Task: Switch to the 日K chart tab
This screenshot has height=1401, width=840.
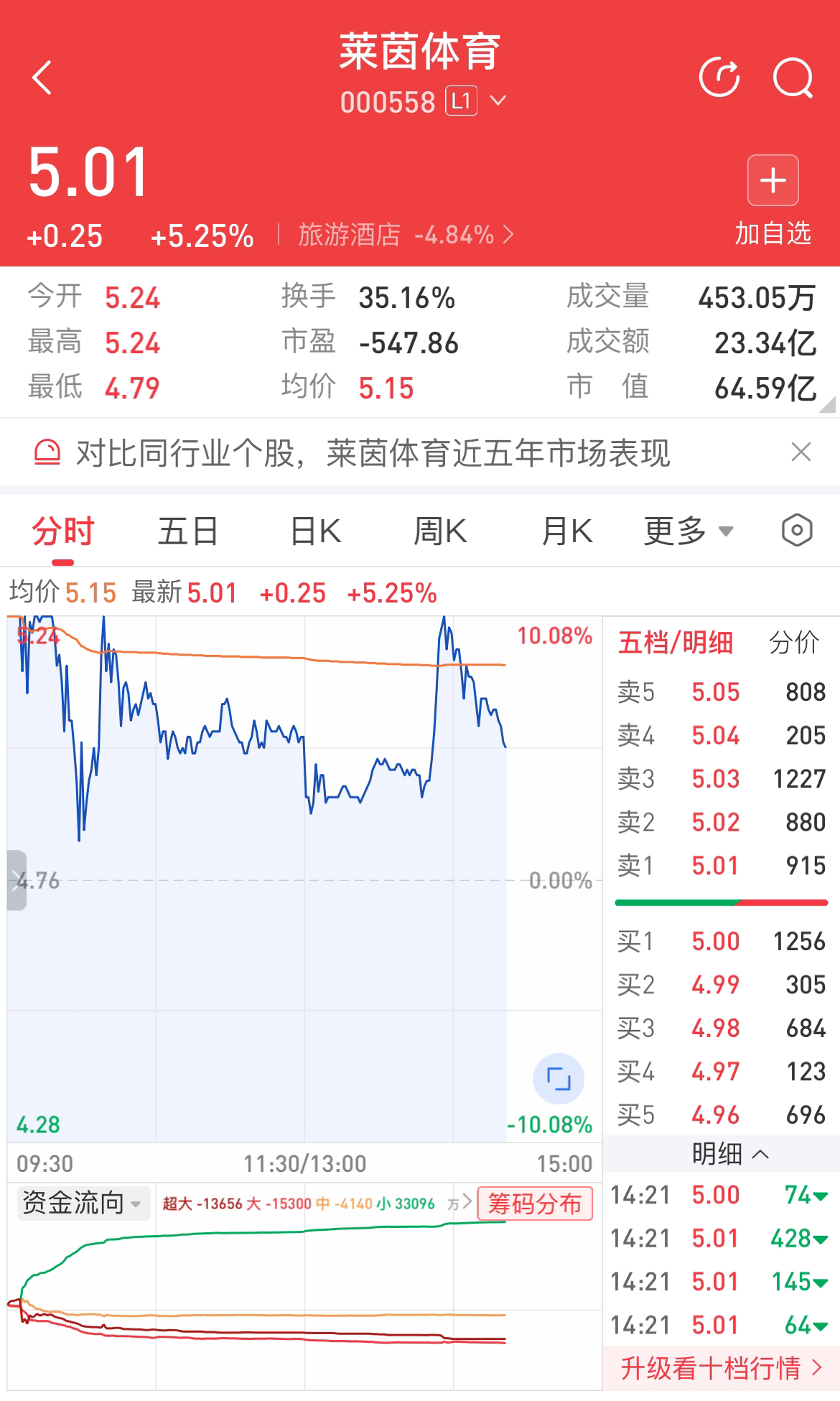Action: coord(315,531)
